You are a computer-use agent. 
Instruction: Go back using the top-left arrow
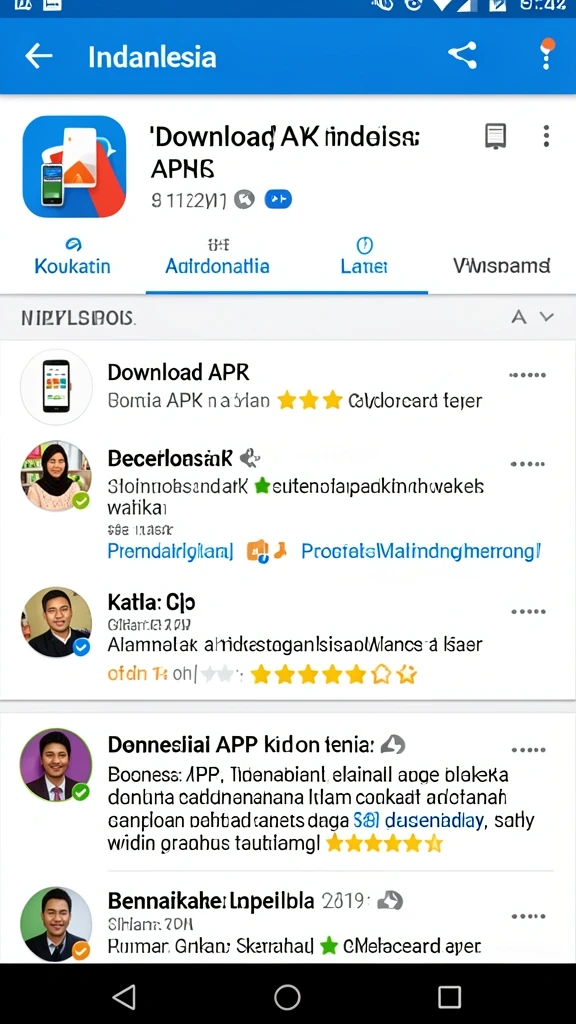[x=39, y=57]
